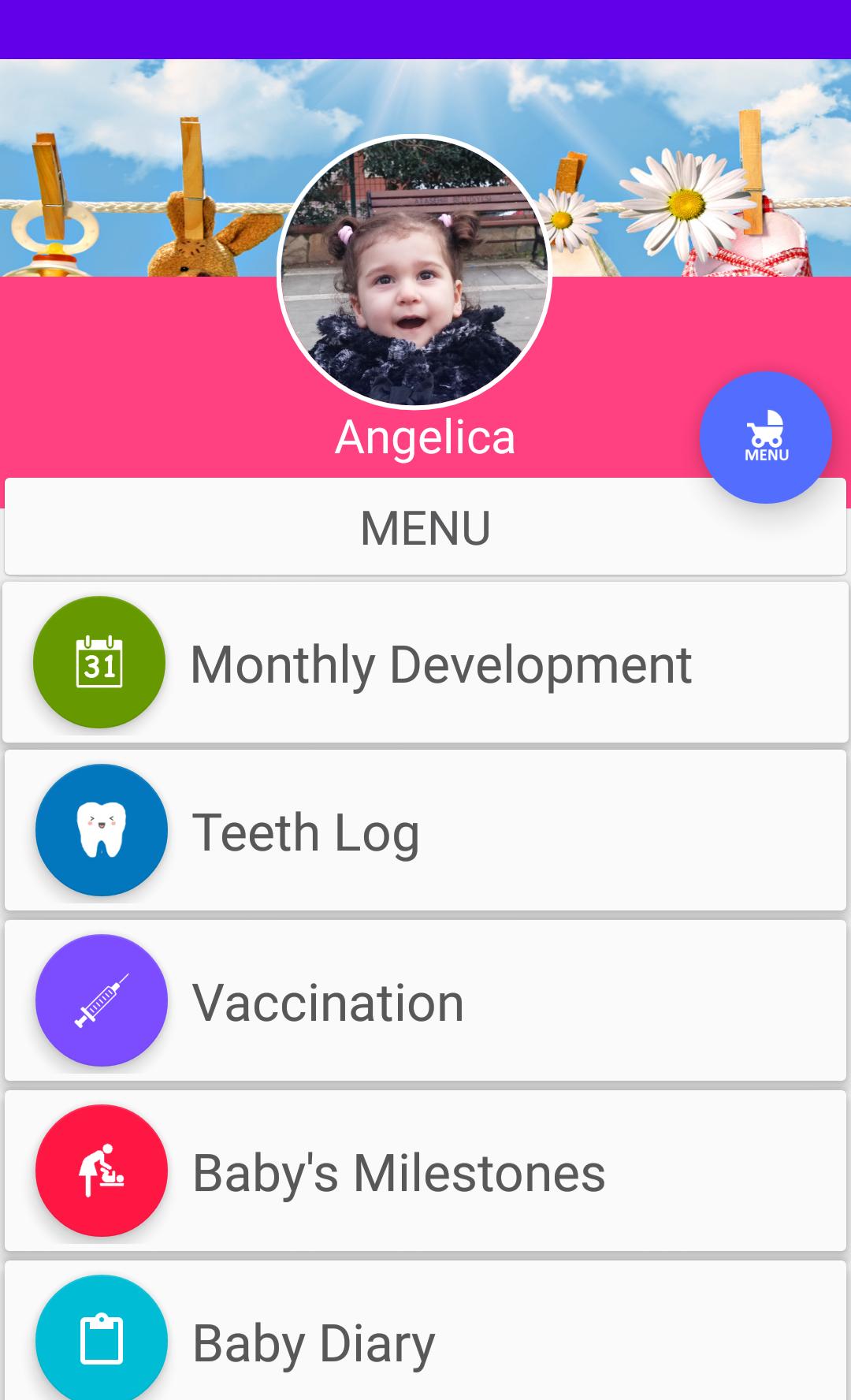View Baby's Milestones
This screenshot has width=851, height=1400.
tap(425, 1171)
